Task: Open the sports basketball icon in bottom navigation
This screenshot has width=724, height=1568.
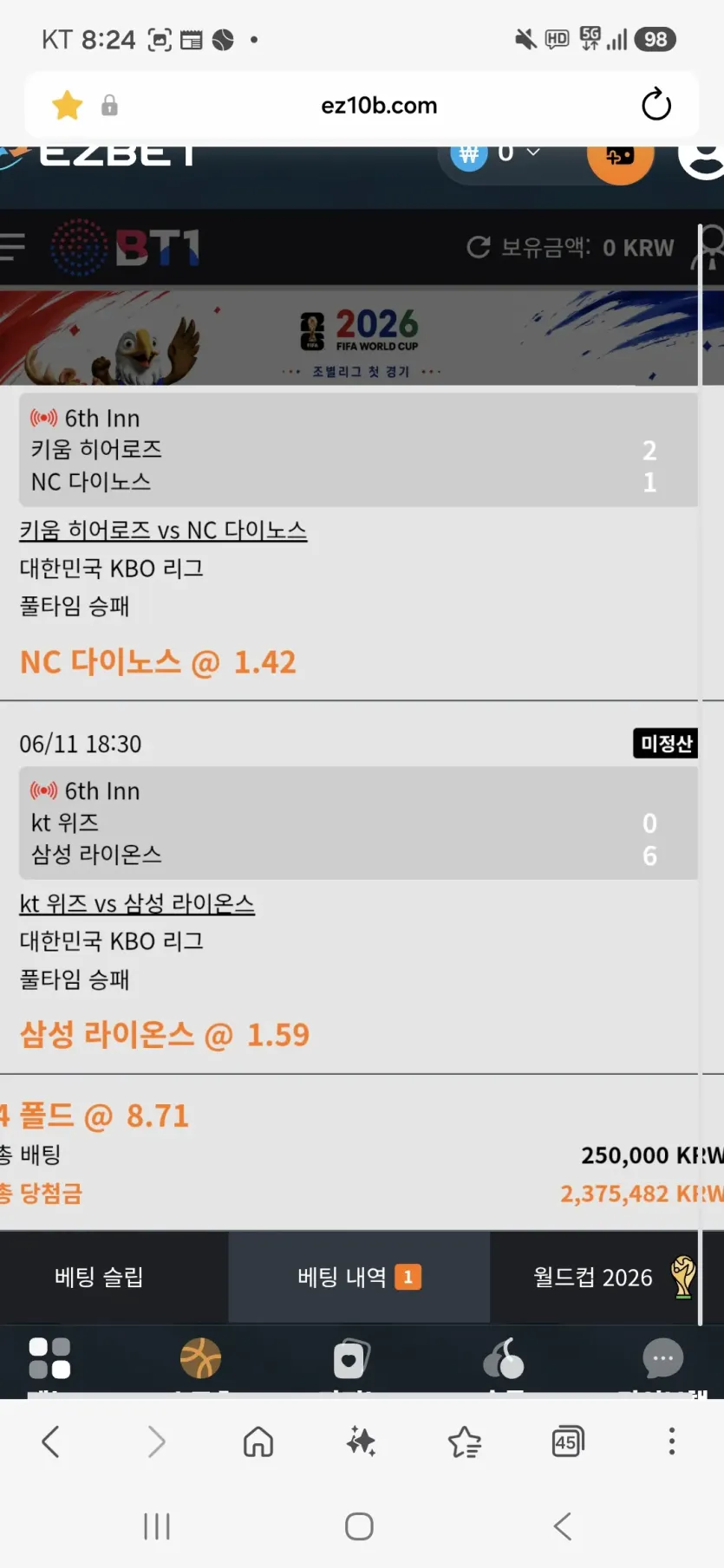Action: [x=200, y=1358]
